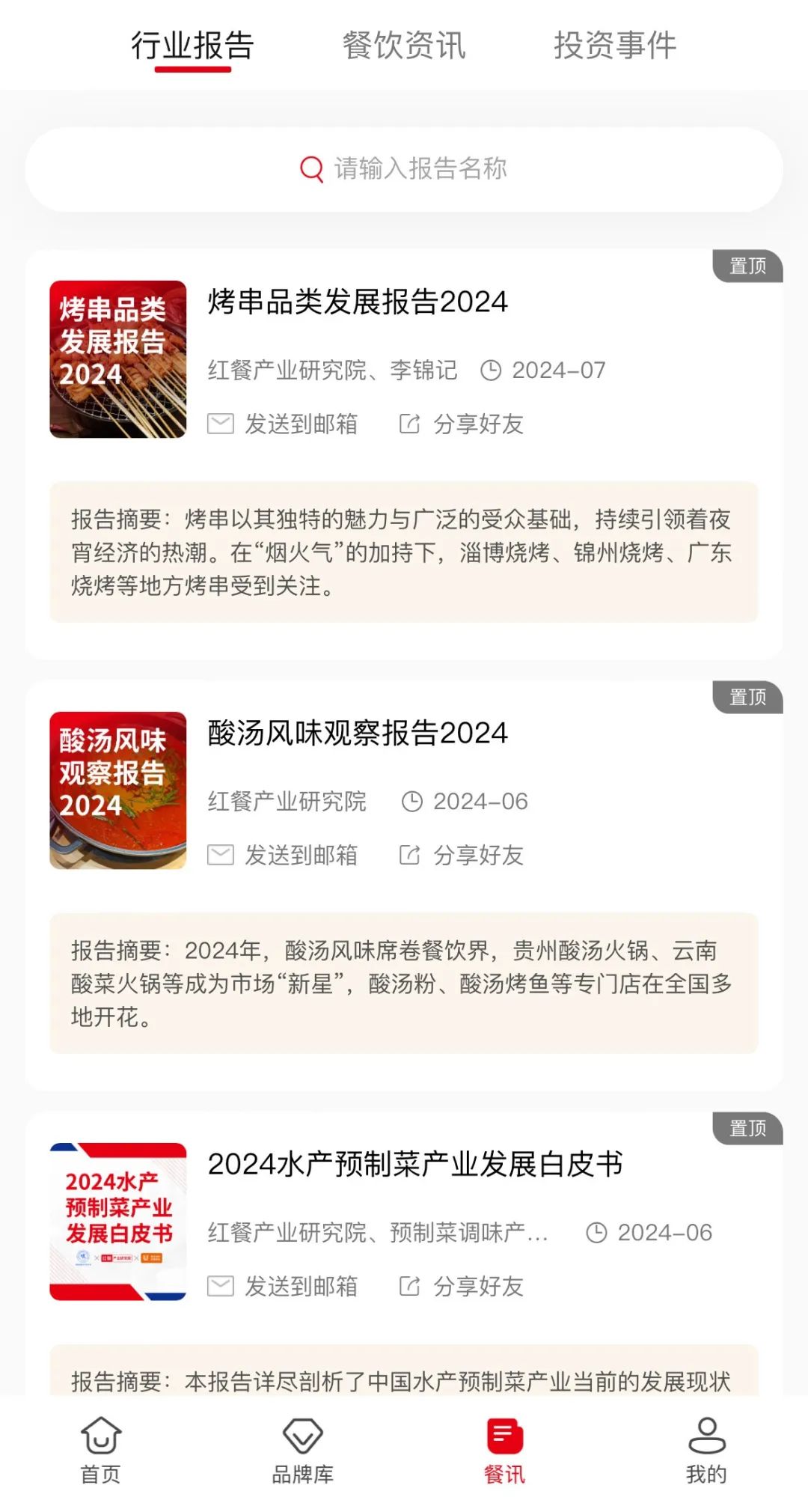Click the email envelope icon on 2024水产预制菜 card
Viewport: 808px width, 1512px height.
pos(220,1285)
